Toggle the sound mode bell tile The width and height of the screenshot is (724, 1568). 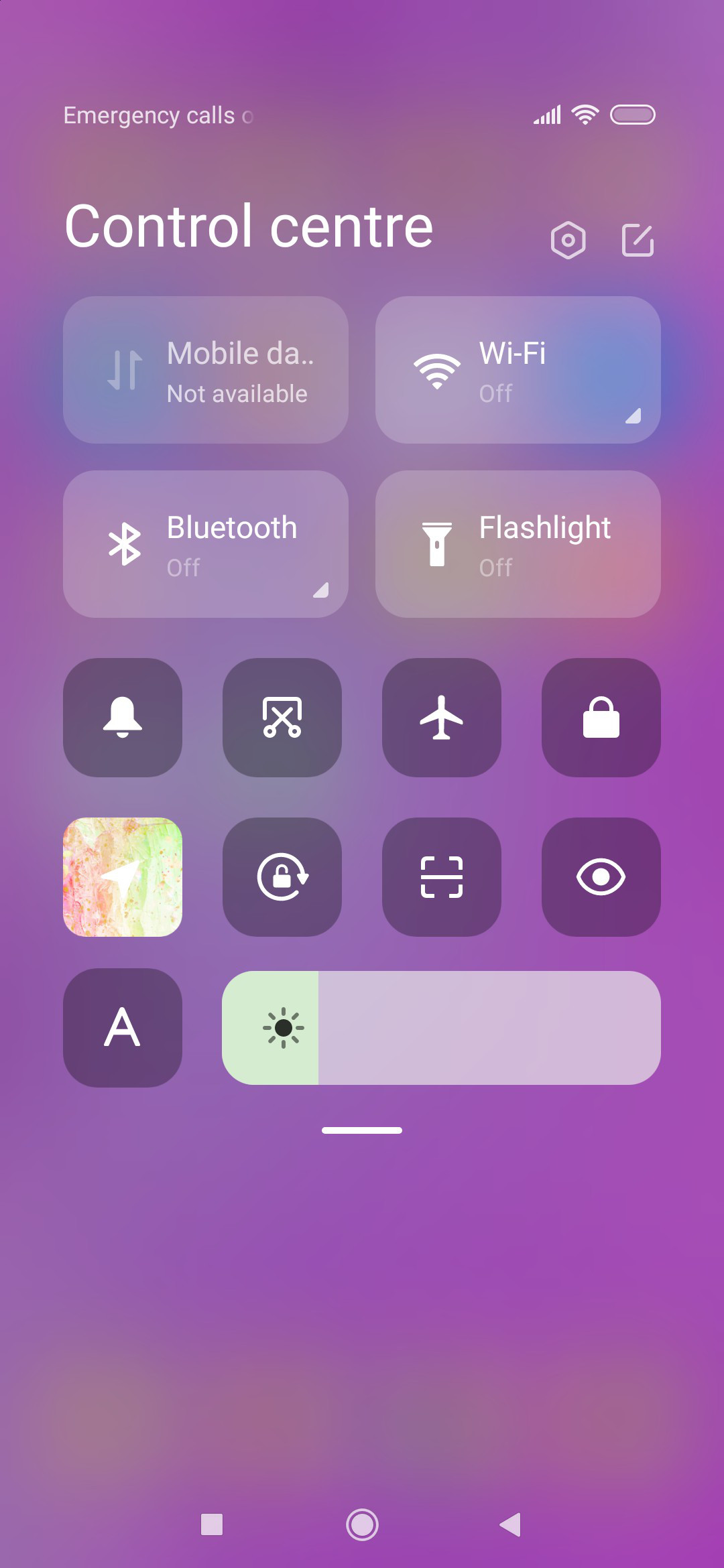[x=123, y=718]
